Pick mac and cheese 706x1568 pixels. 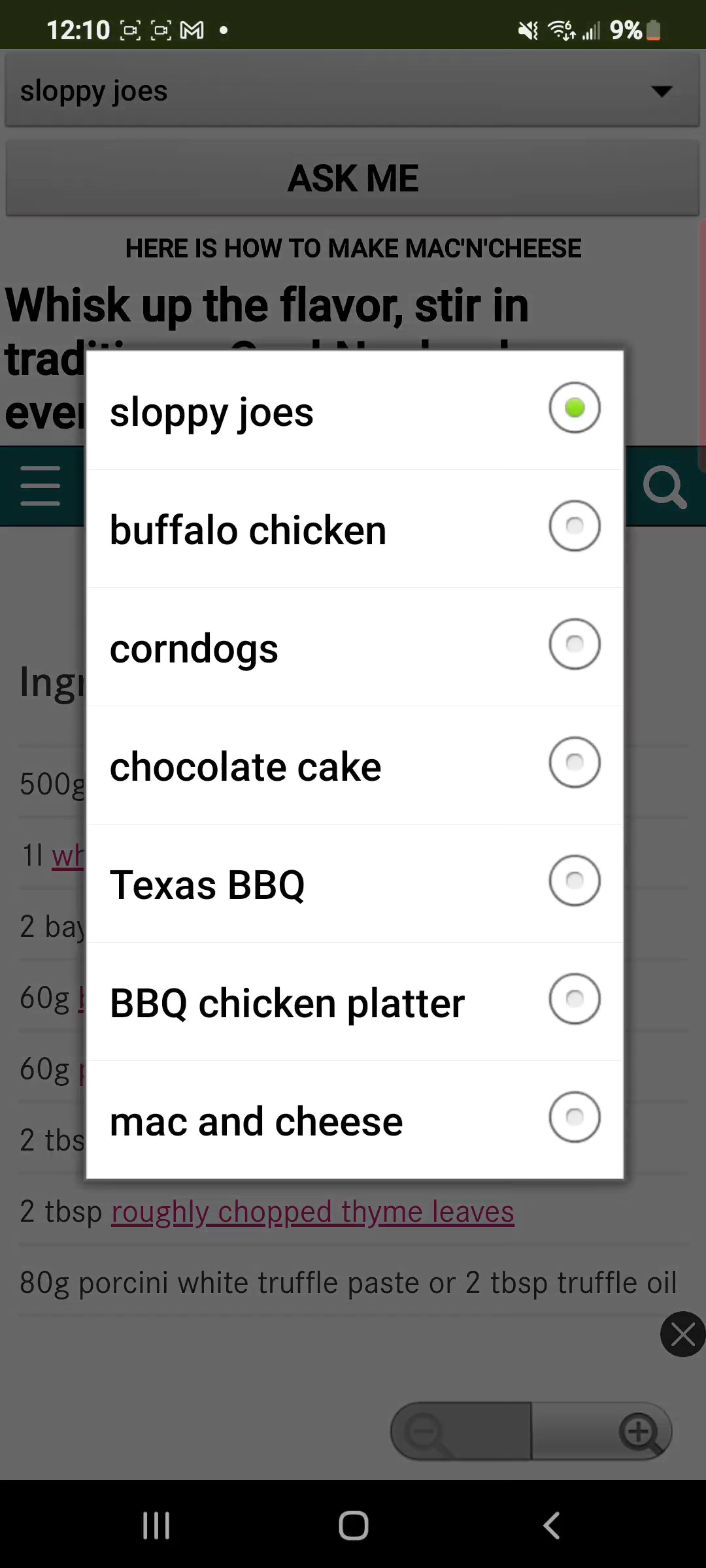(x=354, y=1120)
